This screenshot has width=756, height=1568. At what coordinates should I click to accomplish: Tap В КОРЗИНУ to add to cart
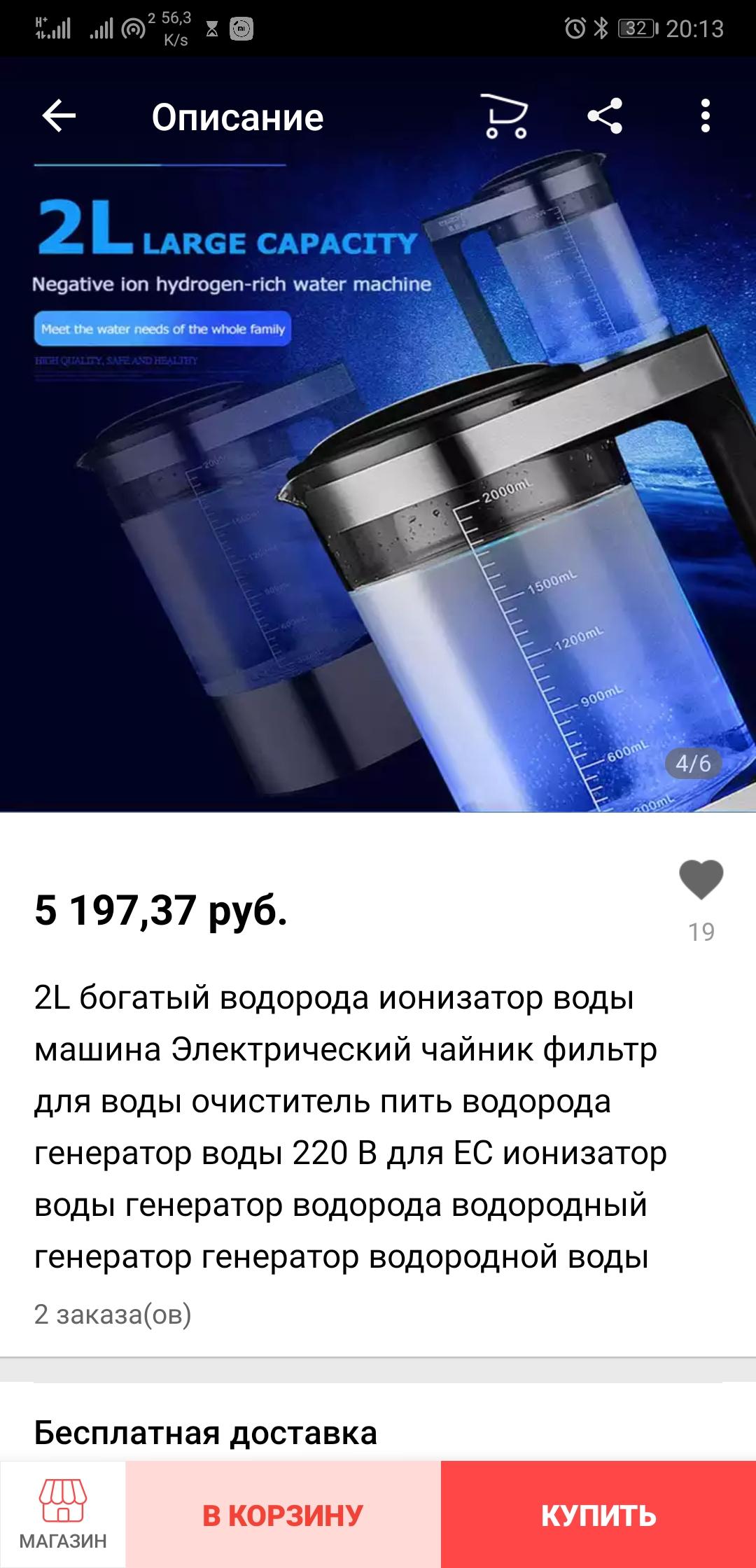tap(283, 1514)
